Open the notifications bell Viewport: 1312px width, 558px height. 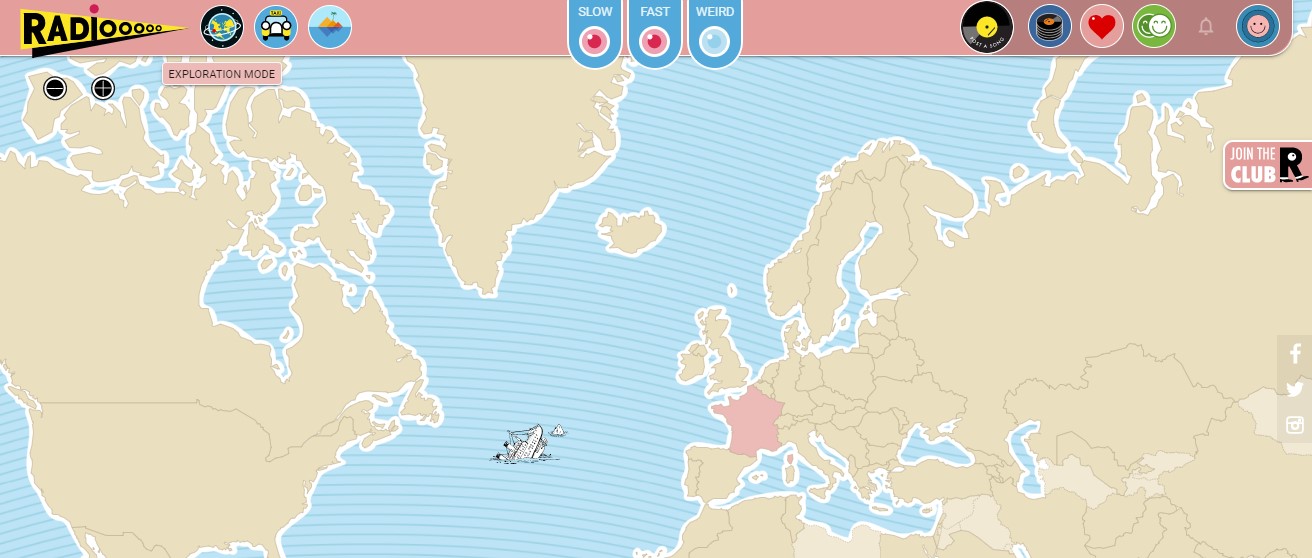[1206, 27]
